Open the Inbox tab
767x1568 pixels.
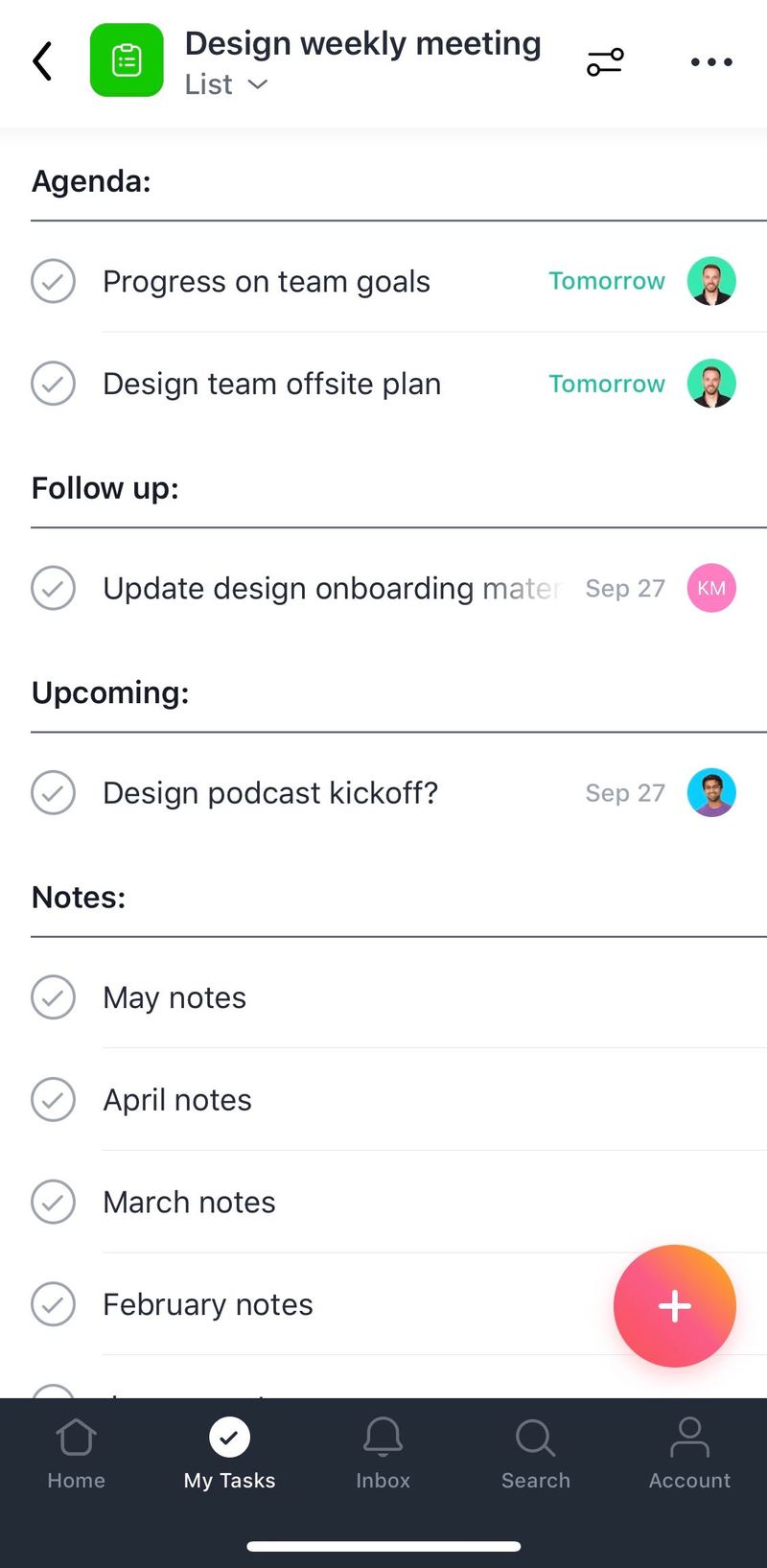click(x=383, y=1454)
